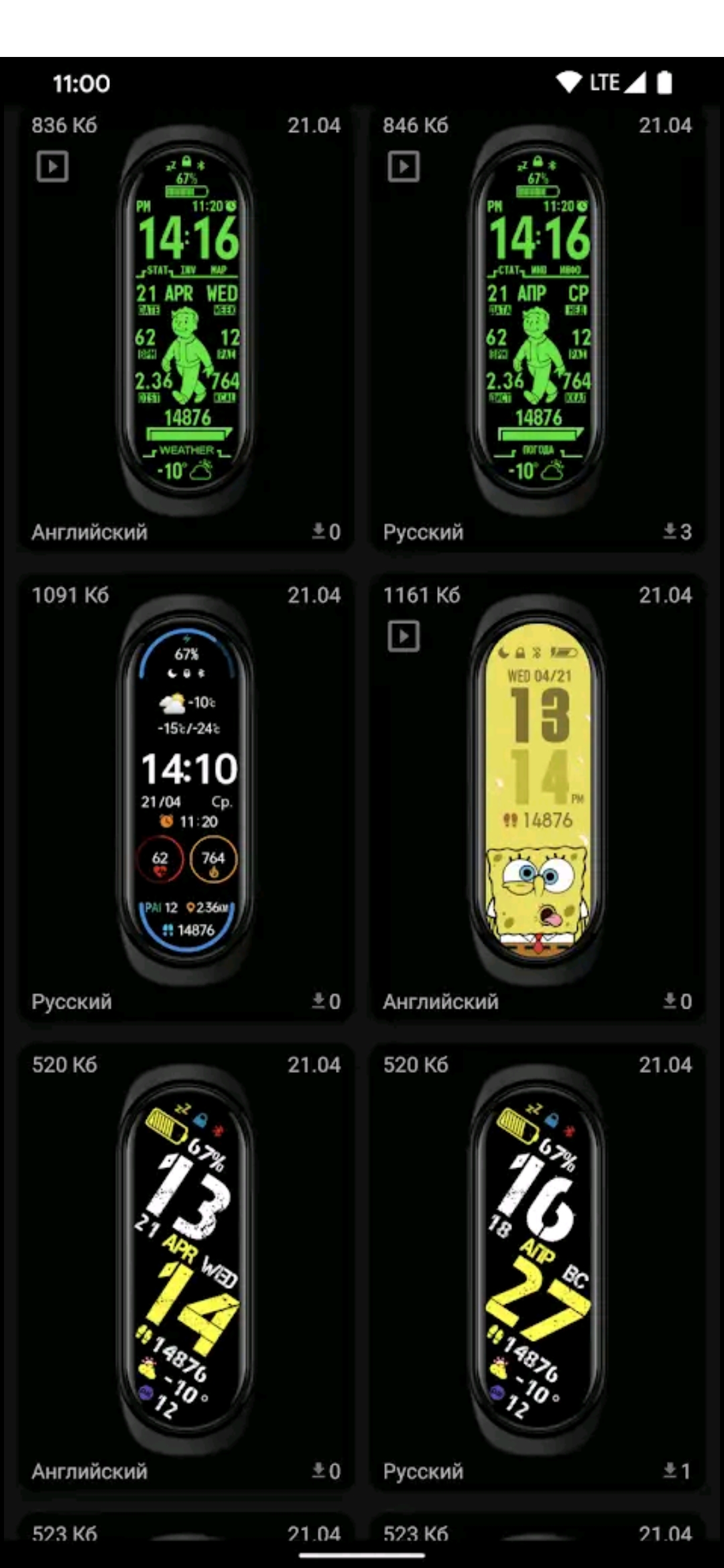Open the 846 Кб Russian green Fallout watch face

tap(538, 328)
